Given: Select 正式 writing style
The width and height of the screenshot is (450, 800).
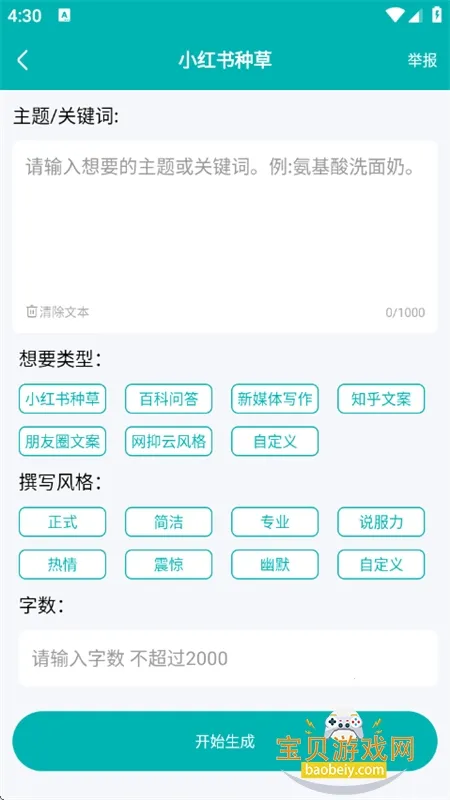Looking at the screenshot, I should tap(62, 522).
